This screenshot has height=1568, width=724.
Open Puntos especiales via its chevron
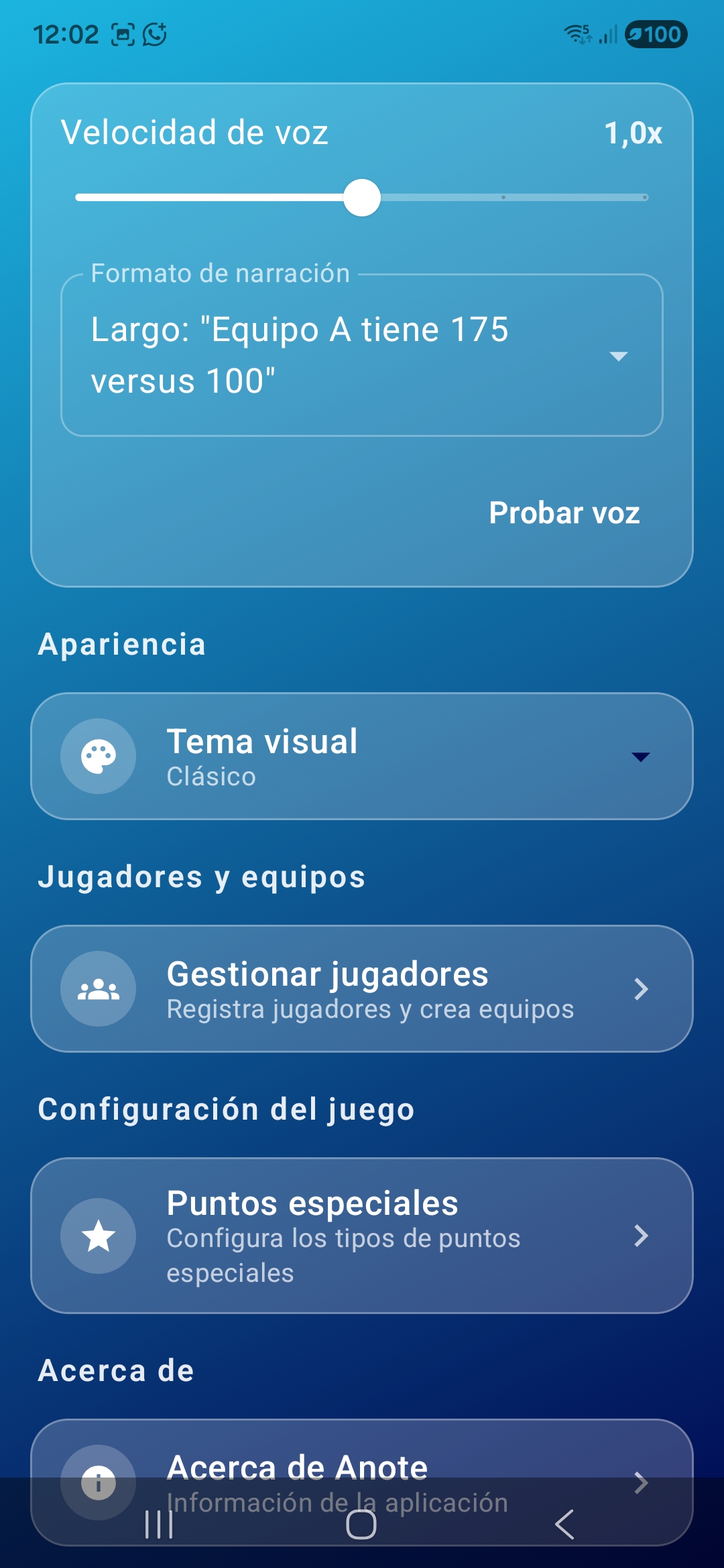point(642,1236)
